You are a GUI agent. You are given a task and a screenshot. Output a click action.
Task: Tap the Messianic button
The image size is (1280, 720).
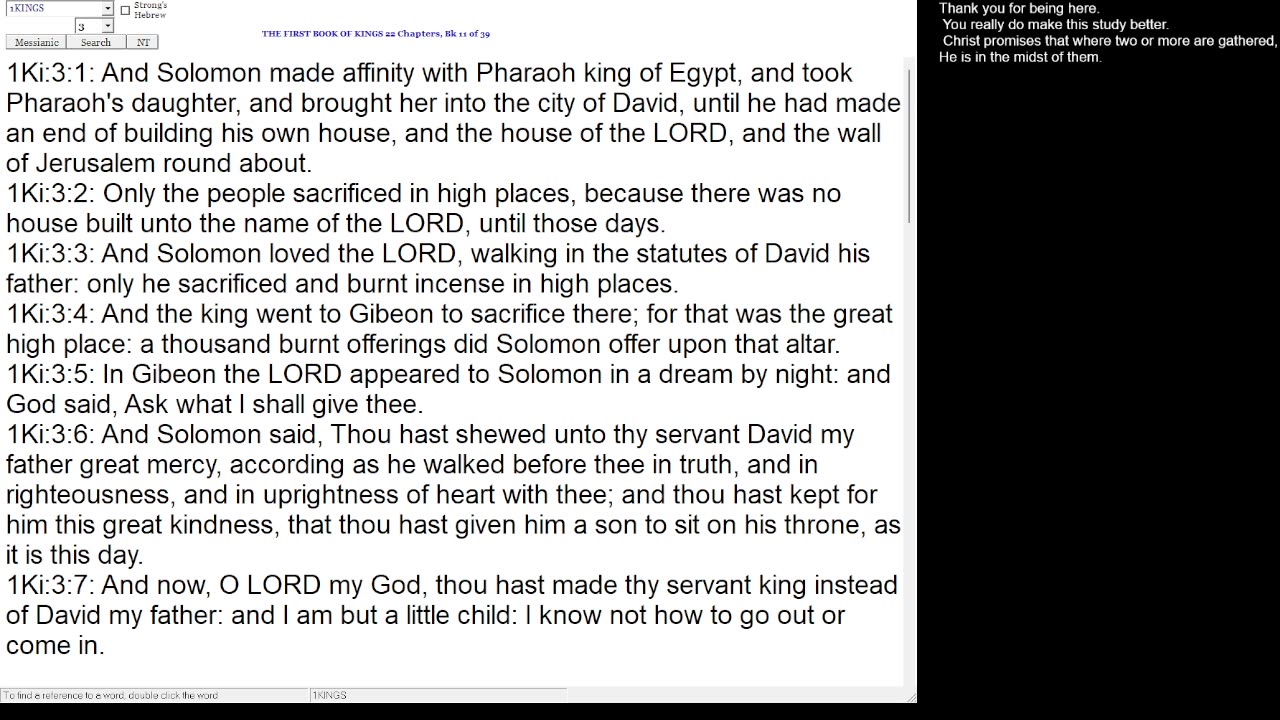point(36,42)
